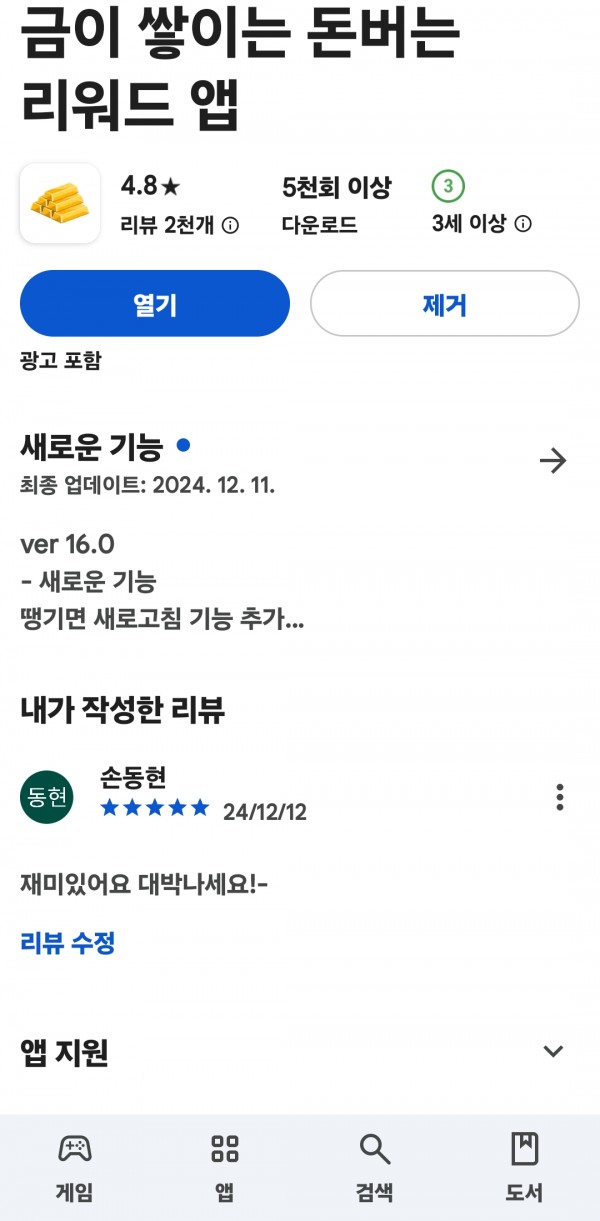The image size is (600, 1221).
Task: Tap the 열기 button to open the app
Action: pyautogui.click(x=155, y=303)
